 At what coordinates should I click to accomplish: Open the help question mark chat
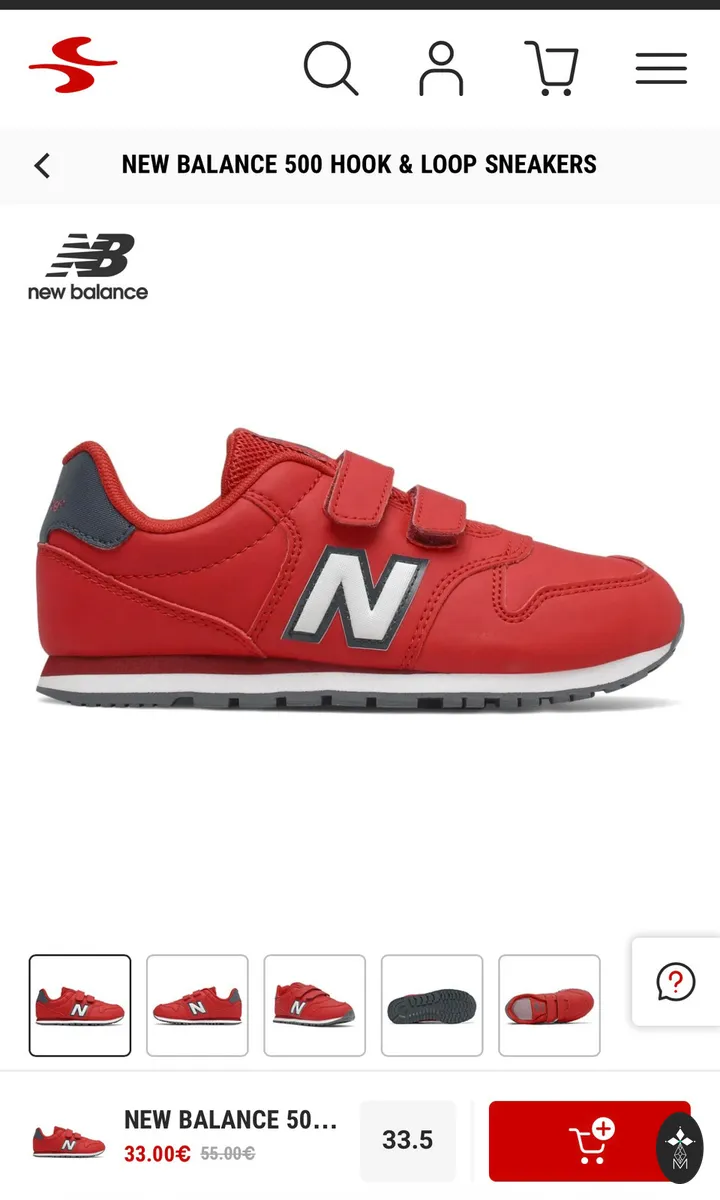[676, 981]
